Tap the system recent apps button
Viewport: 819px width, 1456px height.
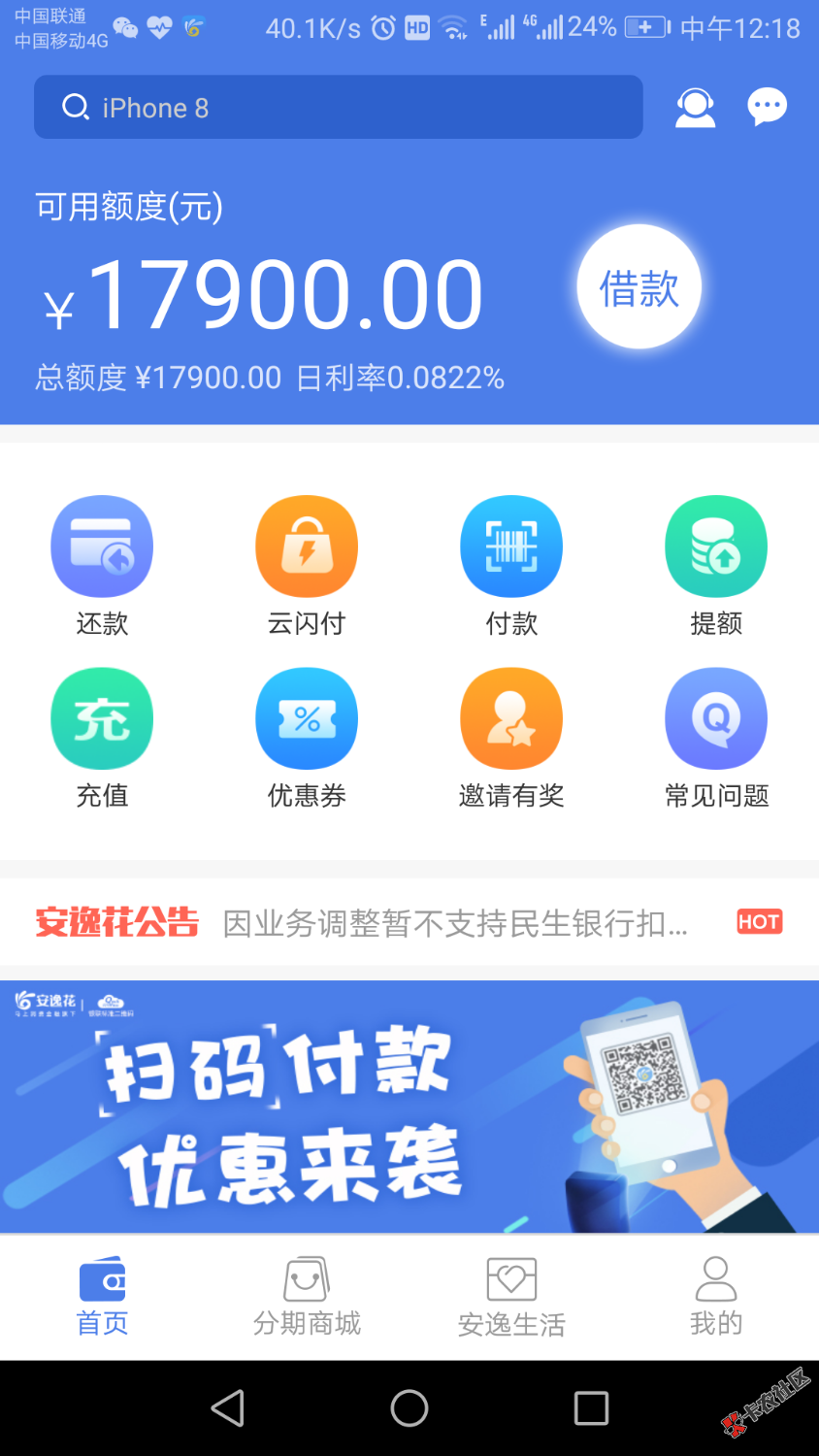[591, 1408]
